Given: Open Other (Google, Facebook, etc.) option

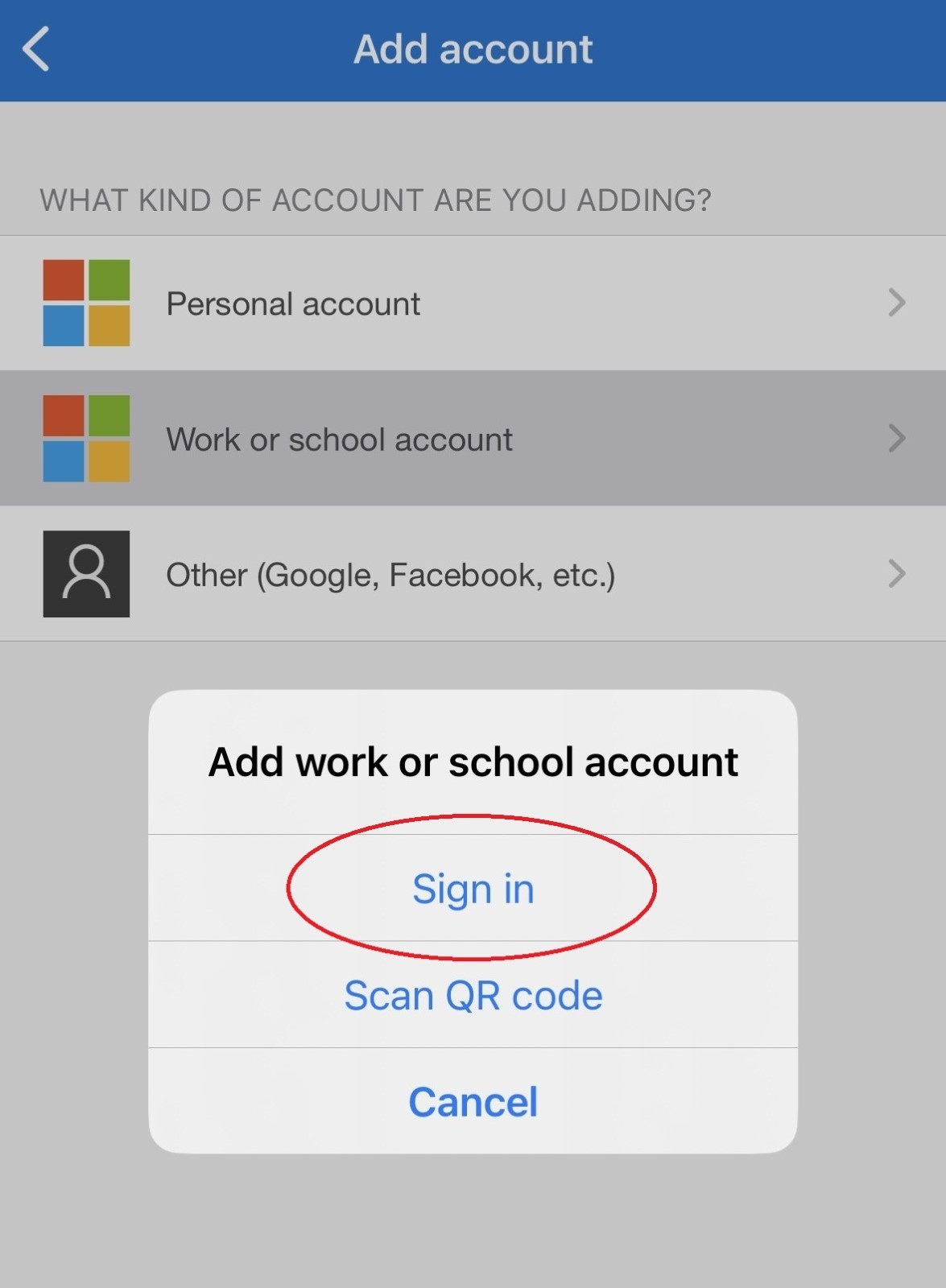Looking at the screenshot, I should pyautogui.click(x=473, y=574).
